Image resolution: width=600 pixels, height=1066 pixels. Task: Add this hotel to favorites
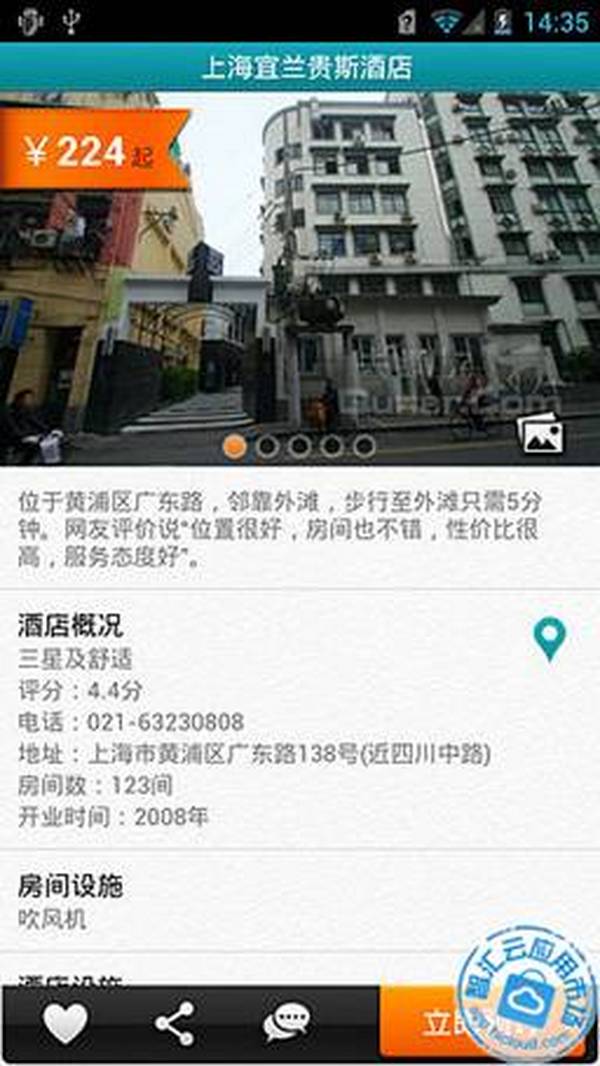pos(66,1023)
